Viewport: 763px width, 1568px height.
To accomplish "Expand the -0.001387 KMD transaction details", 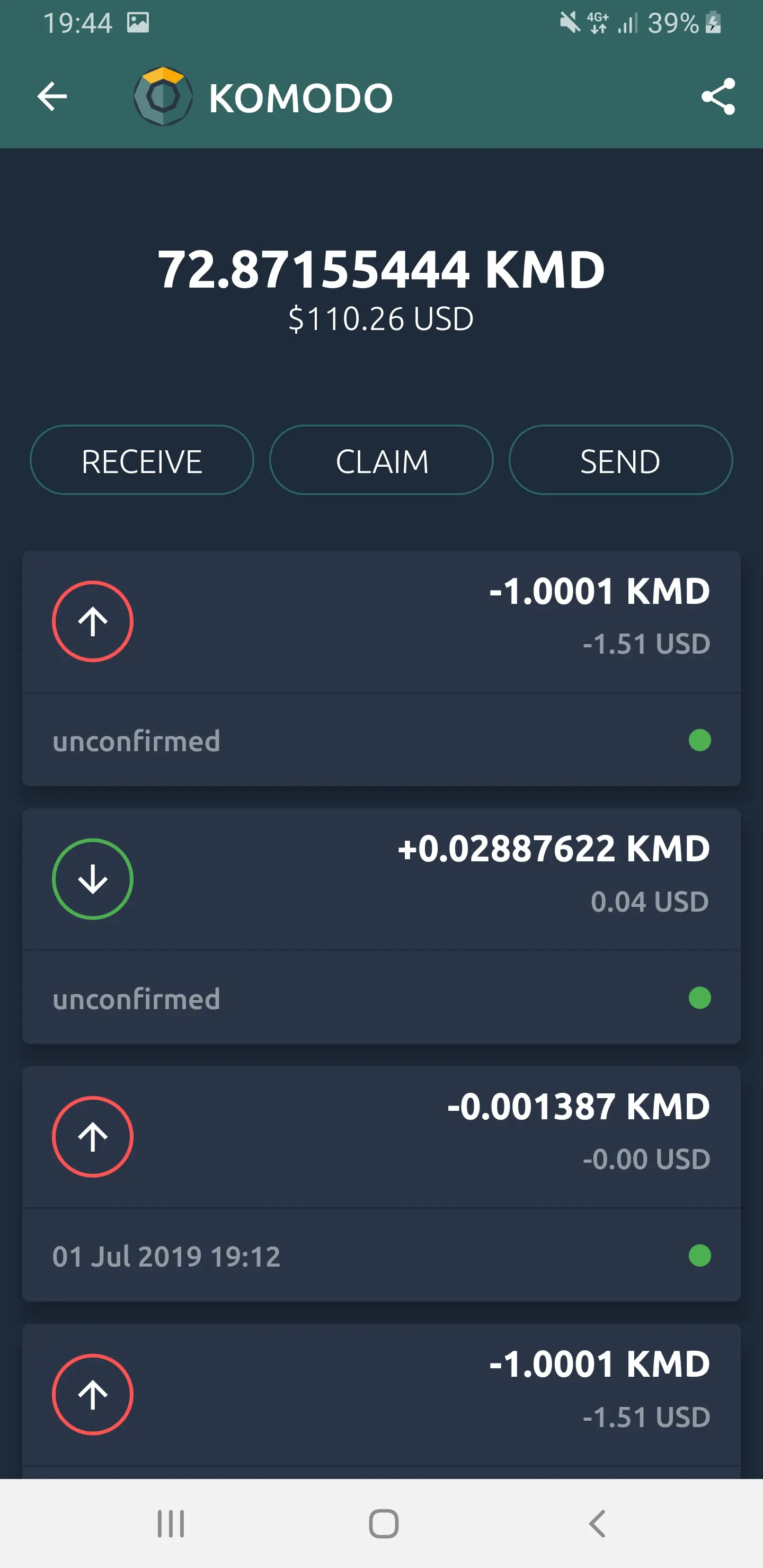I will point(381,1137).
